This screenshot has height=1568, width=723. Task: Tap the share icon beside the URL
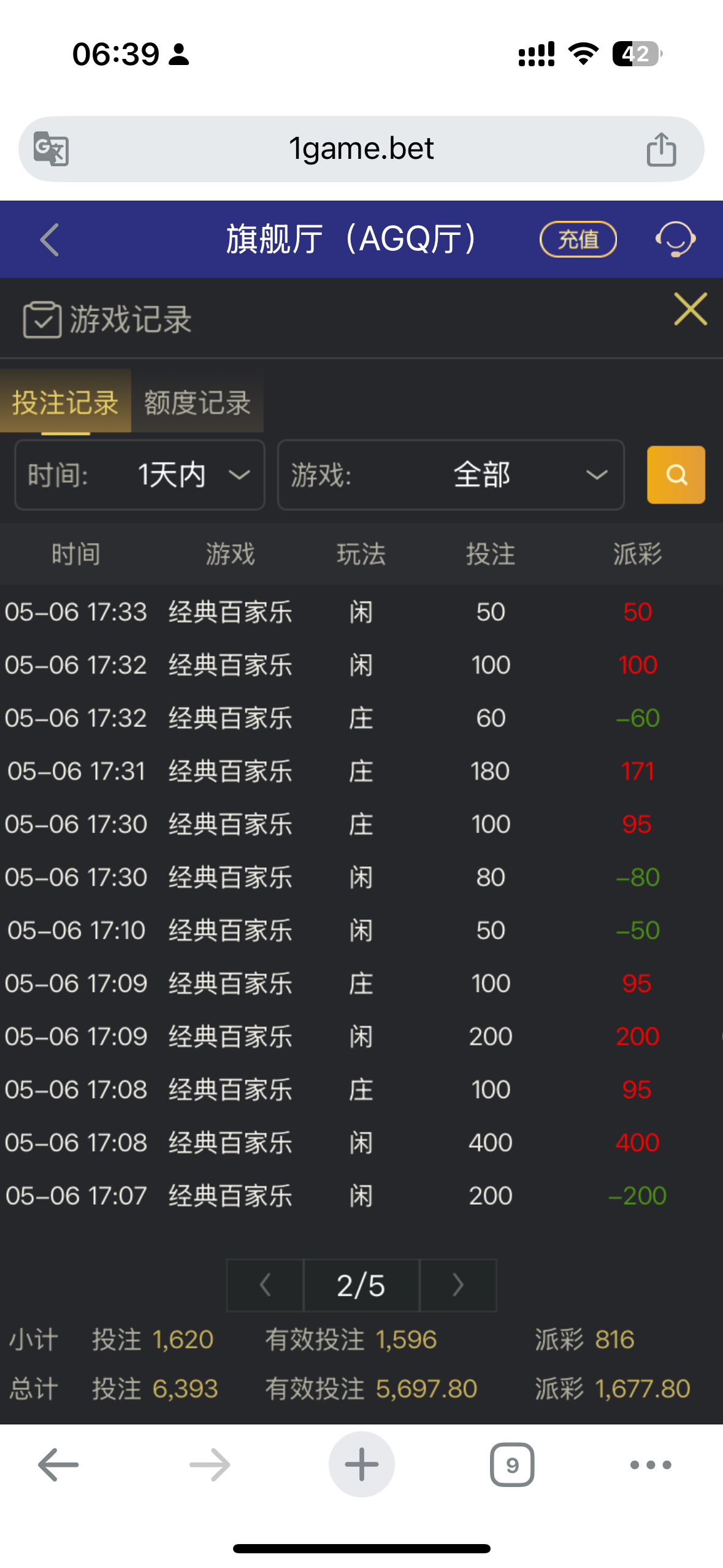[661, 147]
